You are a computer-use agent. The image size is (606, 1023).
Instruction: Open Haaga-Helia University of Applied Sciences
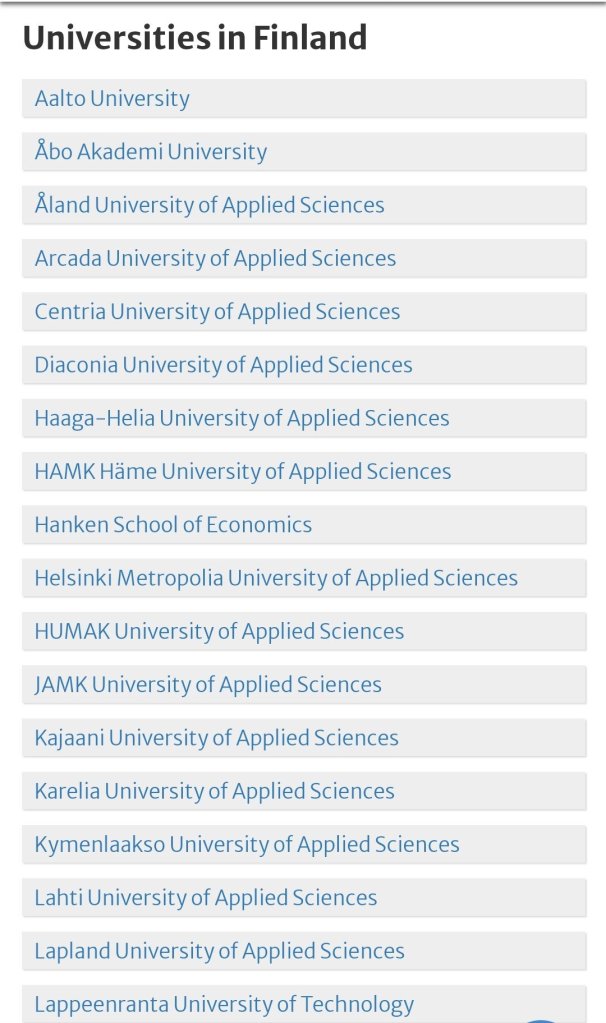tap(242, 418)
